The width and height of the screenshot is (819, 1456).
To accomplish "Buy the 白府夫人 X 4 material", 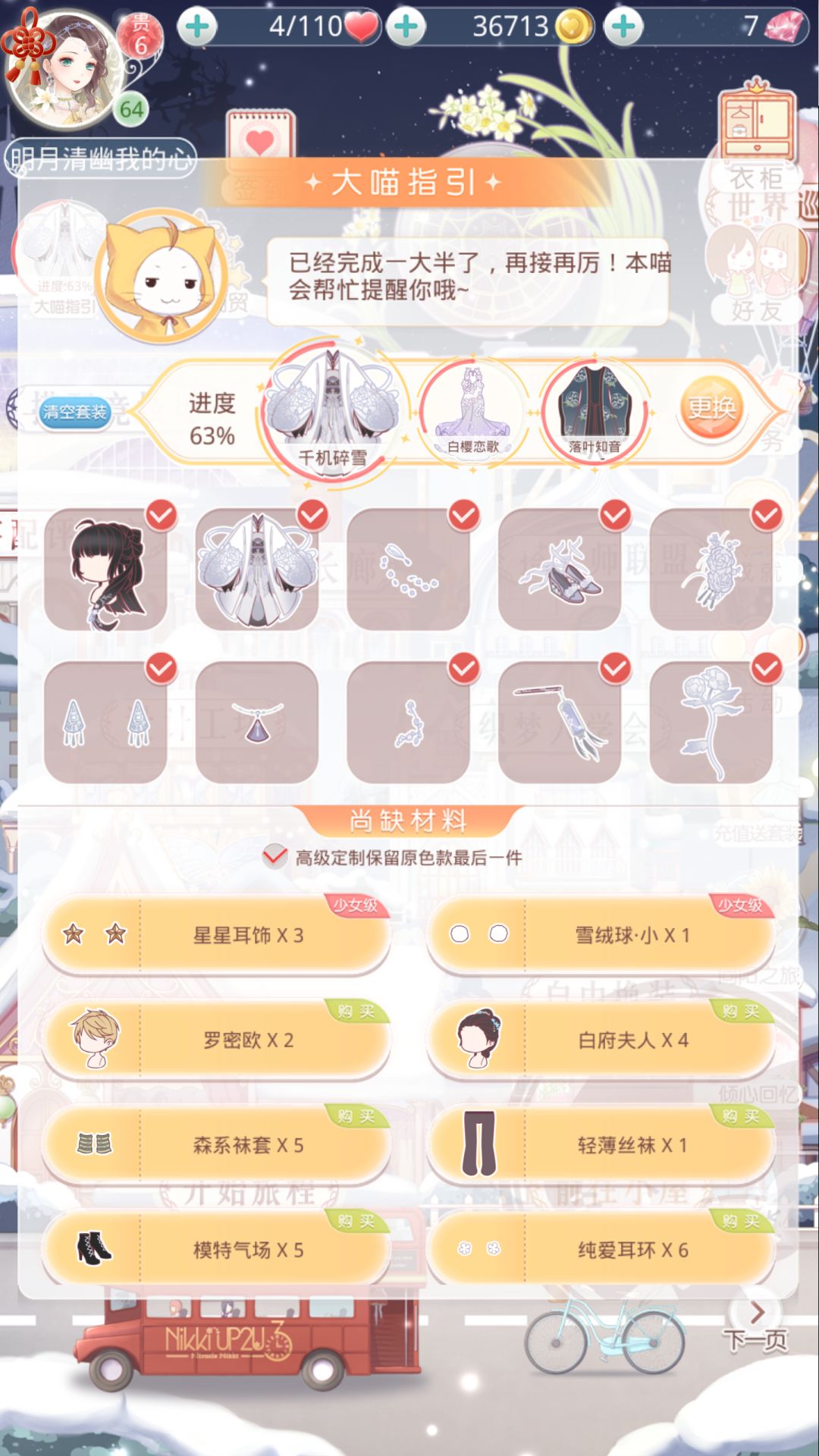I will [601, 1040].
